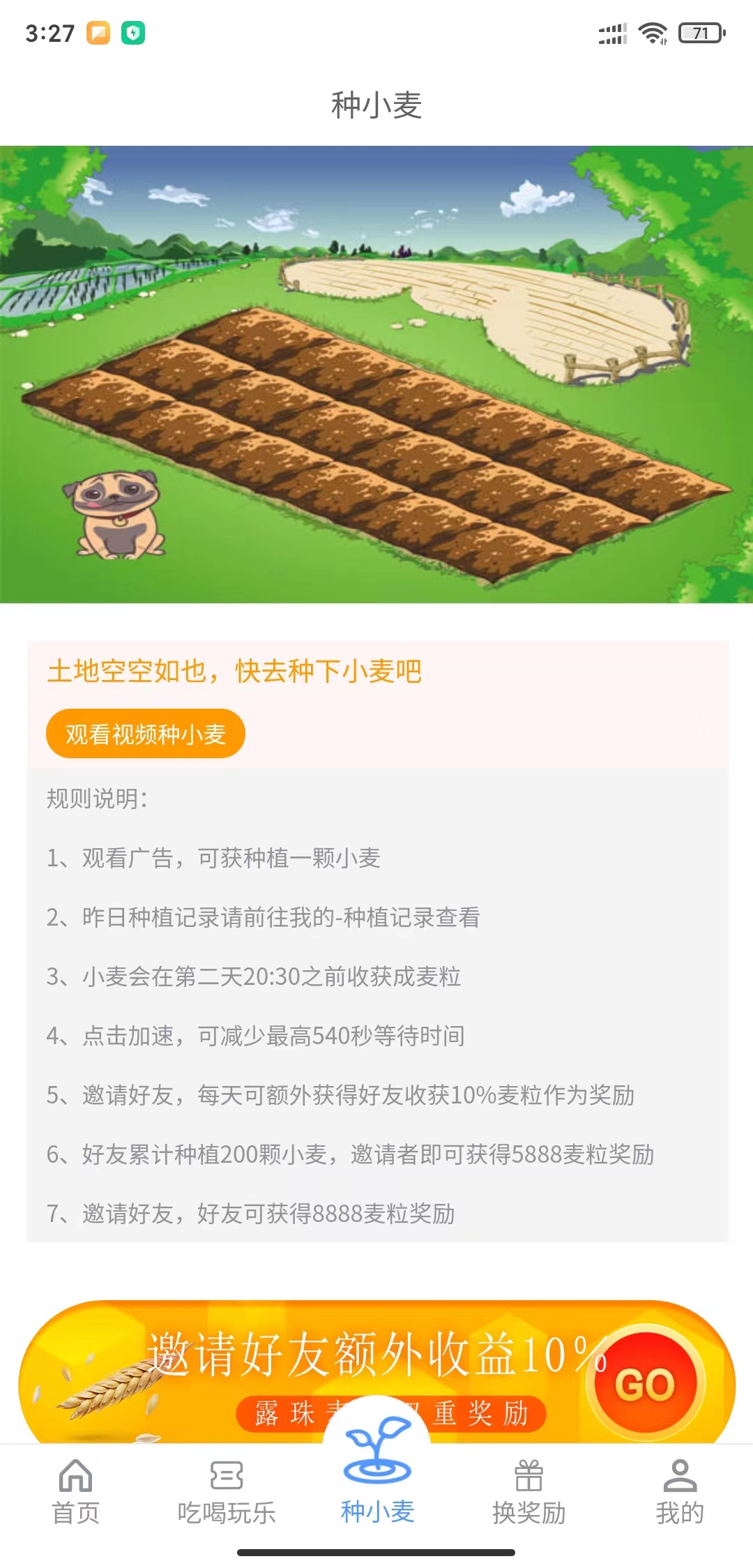Open the 我的 profile tab
The image size is (753, 1568).
(x=679, y=1491)
